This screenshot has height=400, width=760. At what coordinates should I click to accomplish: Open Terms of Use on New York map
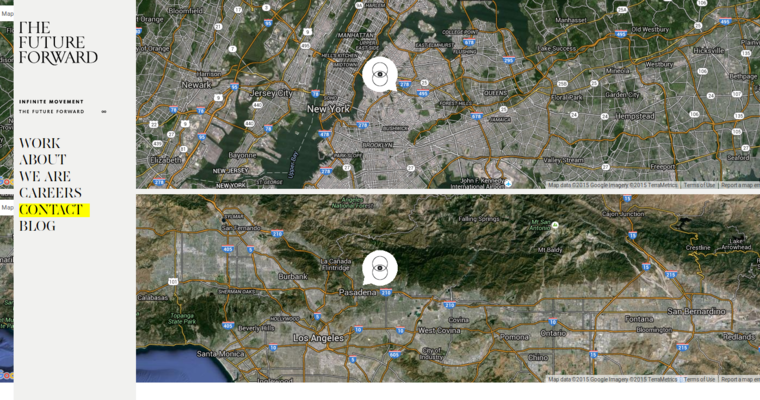point(699,185)
